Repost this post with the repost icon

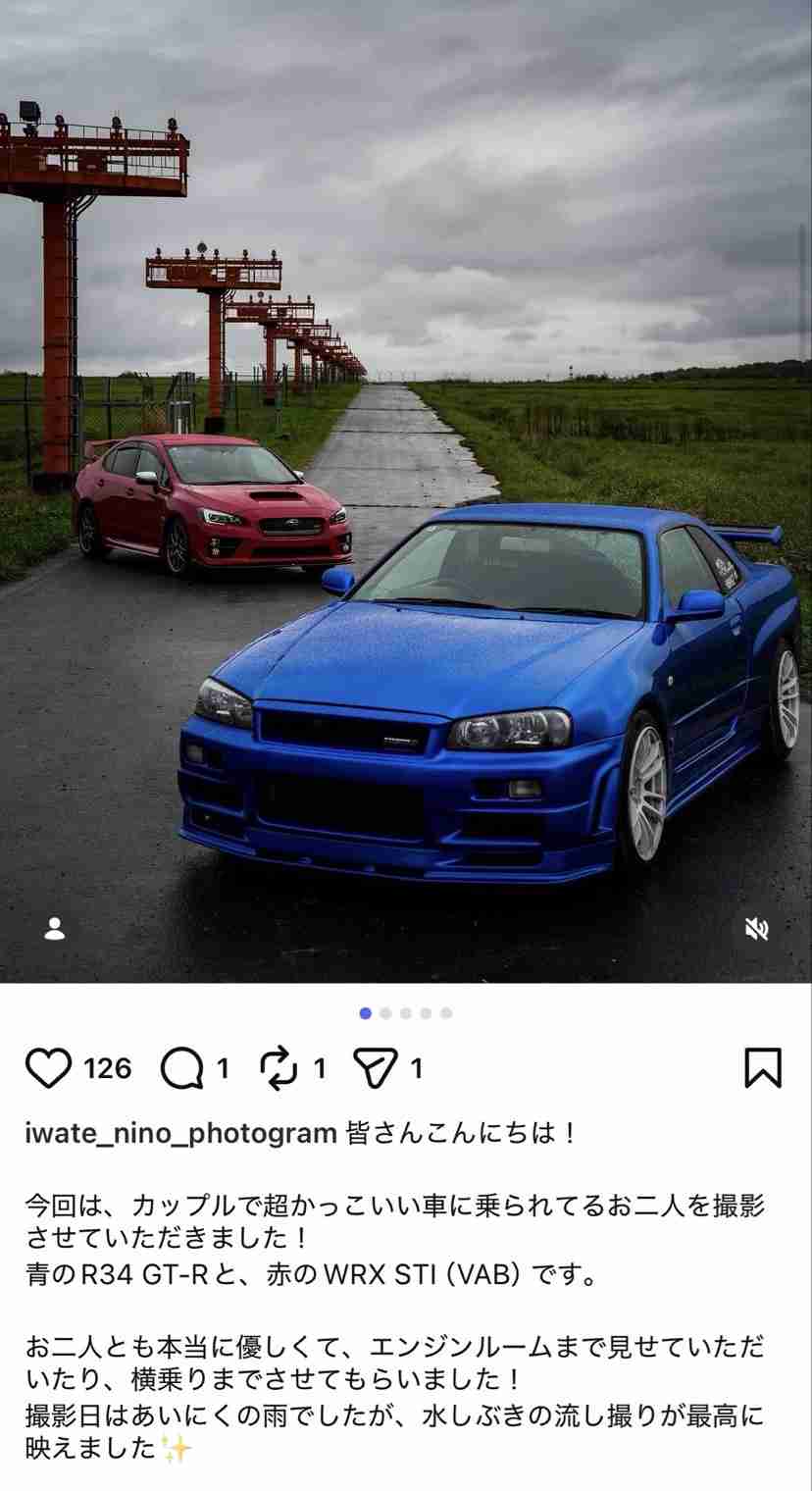pyautogui.click(x=279, y=1068)
